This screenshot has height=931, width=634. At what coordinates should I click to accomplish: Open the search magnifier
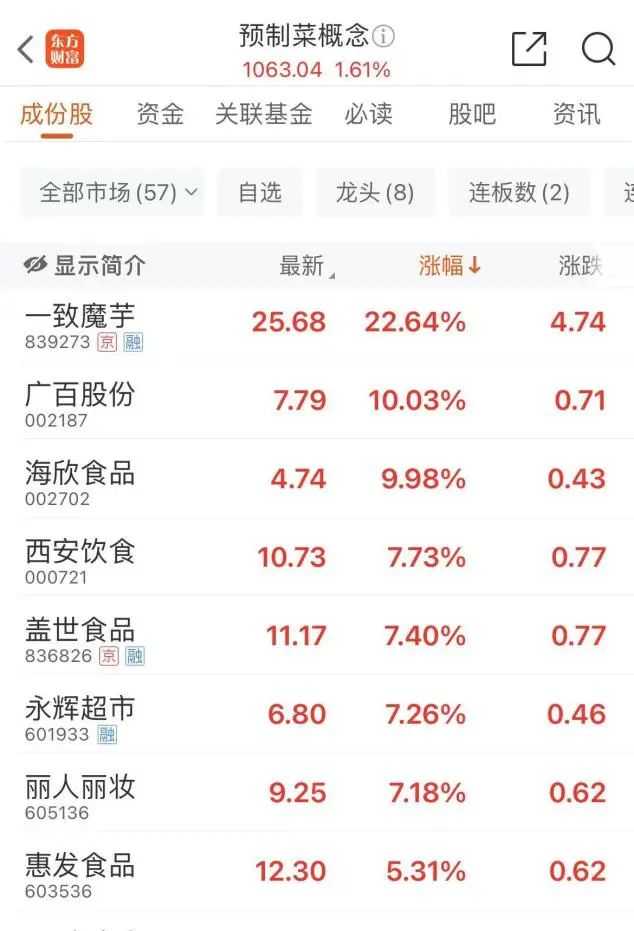click(598, 49)
